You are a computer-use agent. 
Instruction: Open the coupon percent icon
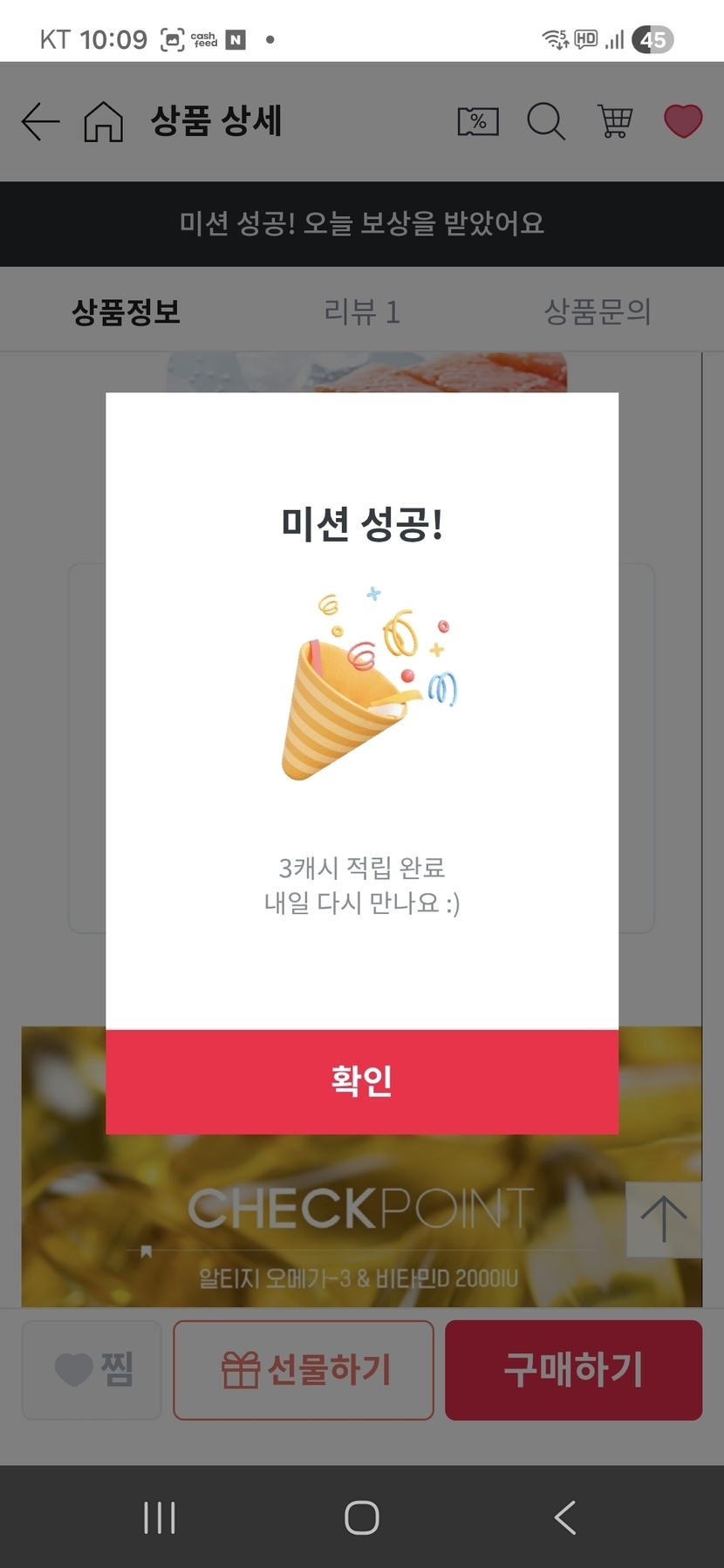(x=478, y=121)
